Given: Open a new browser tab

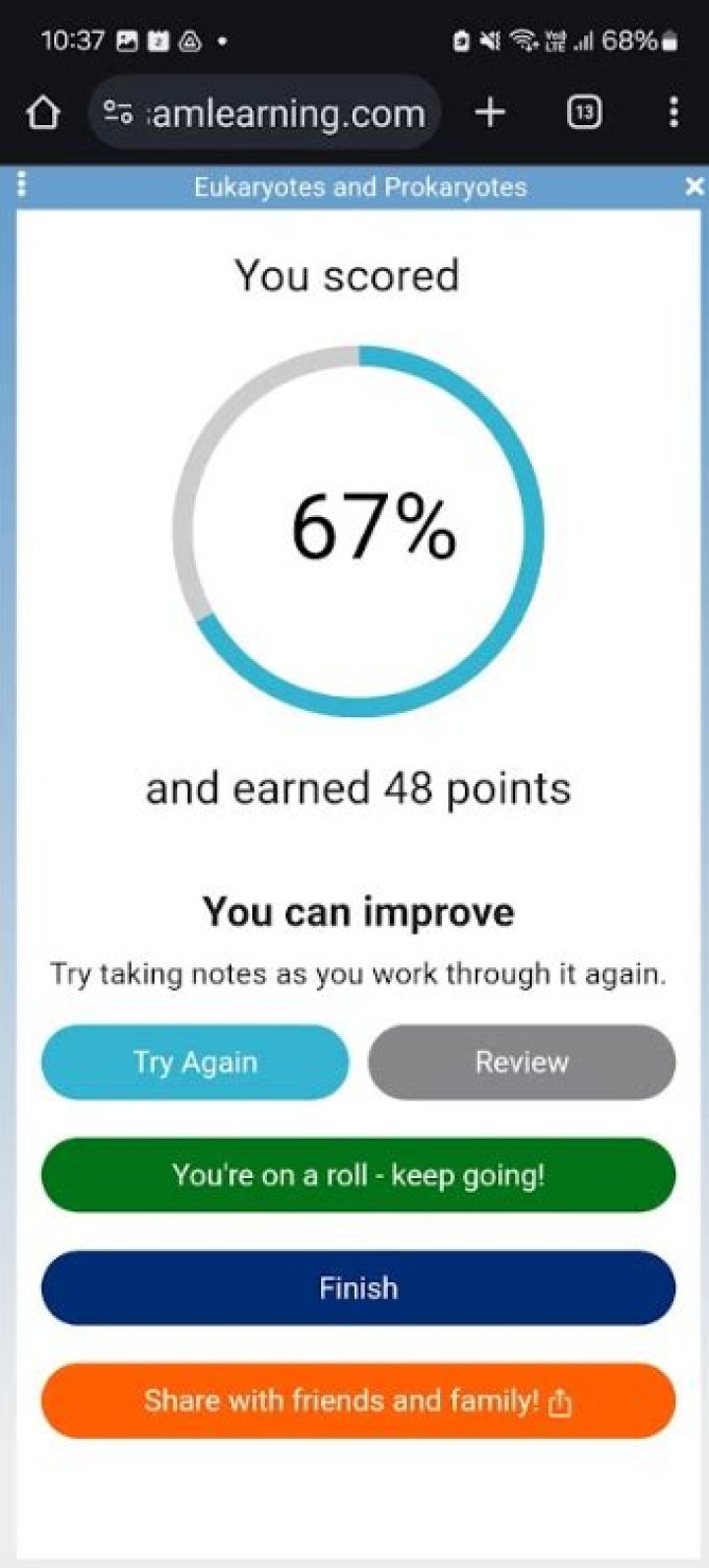Looking at the screenshot, I should [489, 113].
